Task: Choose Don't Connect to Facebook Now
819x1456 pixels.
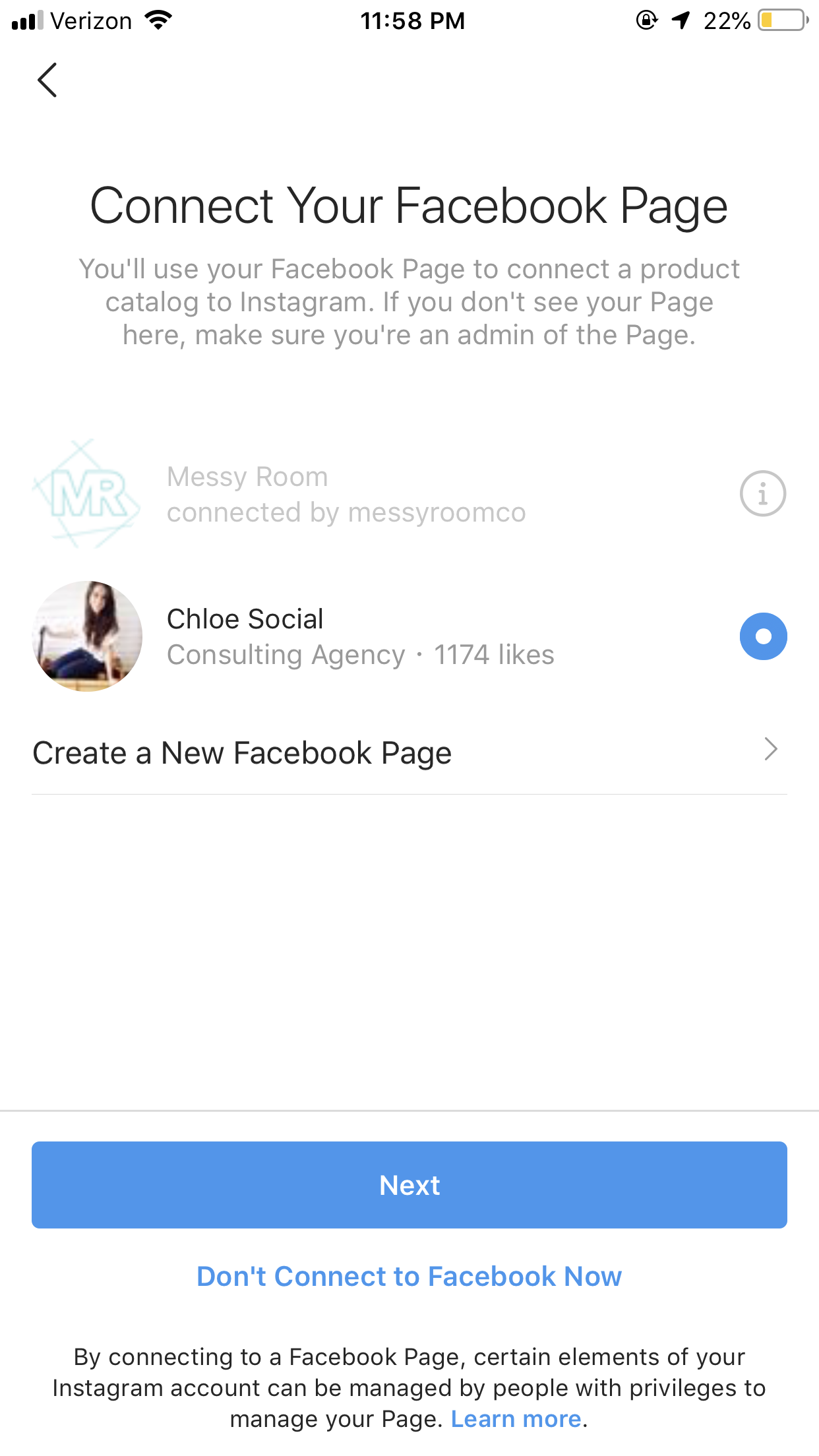Action: (x=409, y=1277)
